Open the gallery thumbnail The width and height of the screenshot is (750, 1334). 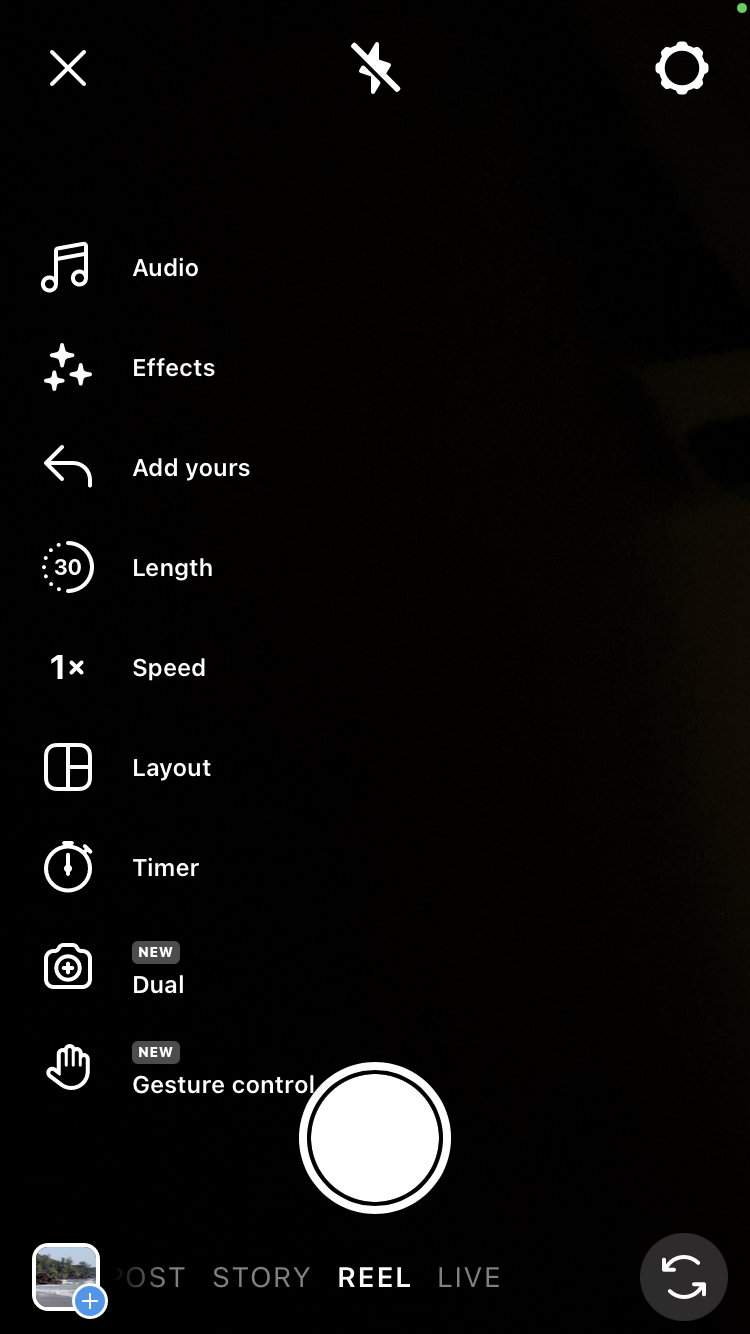(x=67, y=1277)
